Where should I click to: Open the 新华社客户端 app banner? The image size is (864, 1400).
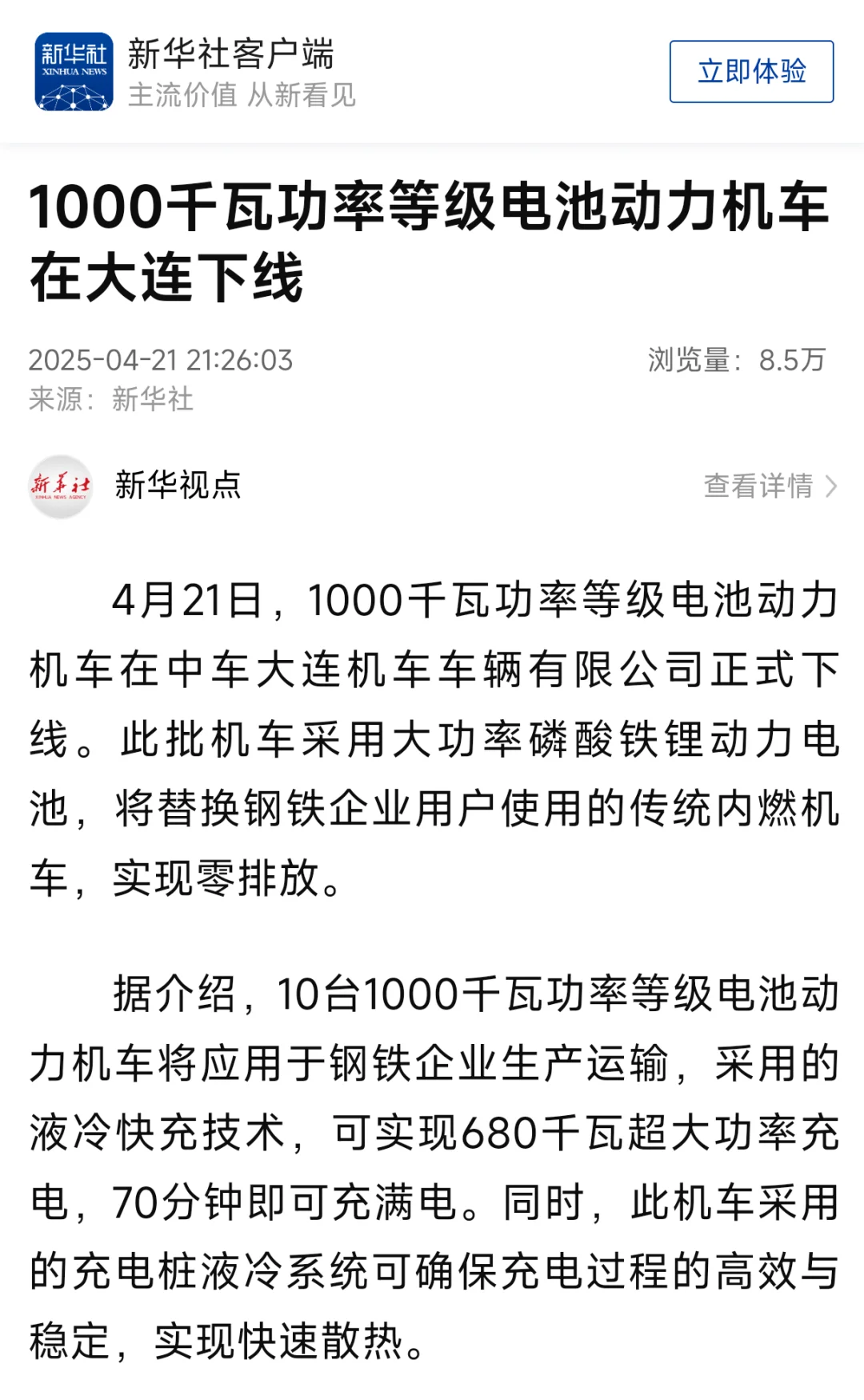click(432, 71)
